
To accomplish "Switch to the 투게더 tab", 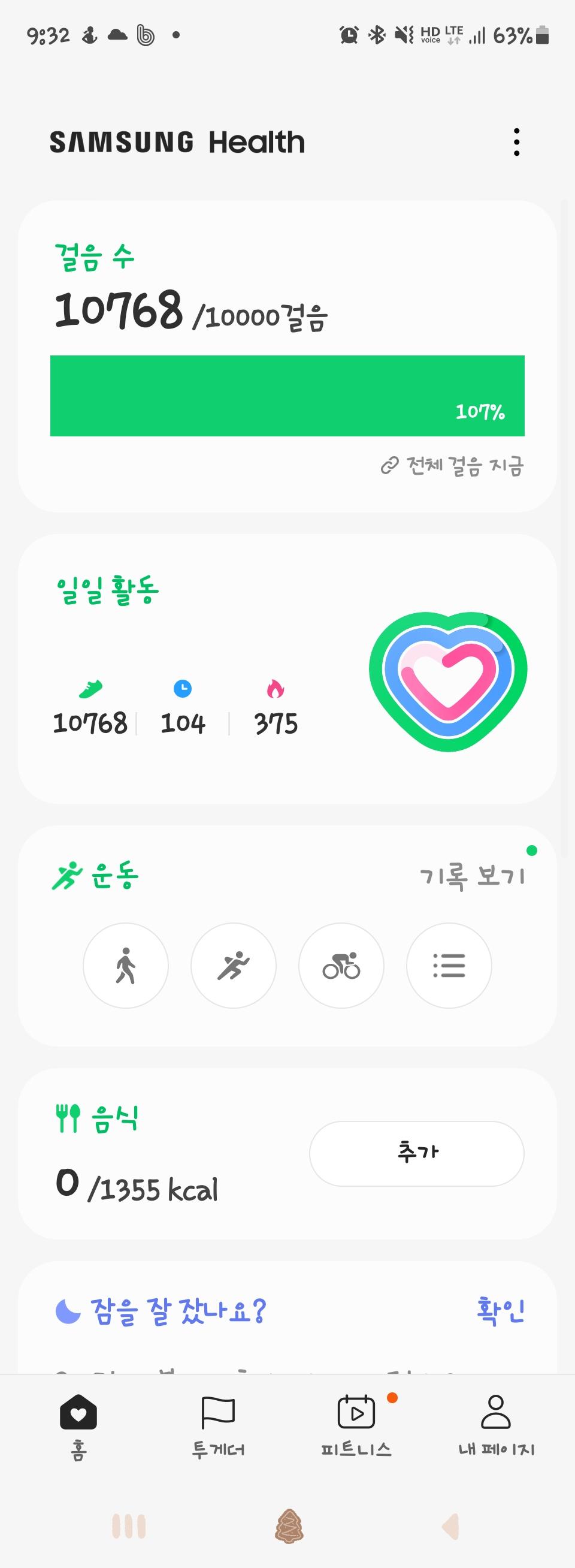I will pyautogui.click(x=218, y=1425).
